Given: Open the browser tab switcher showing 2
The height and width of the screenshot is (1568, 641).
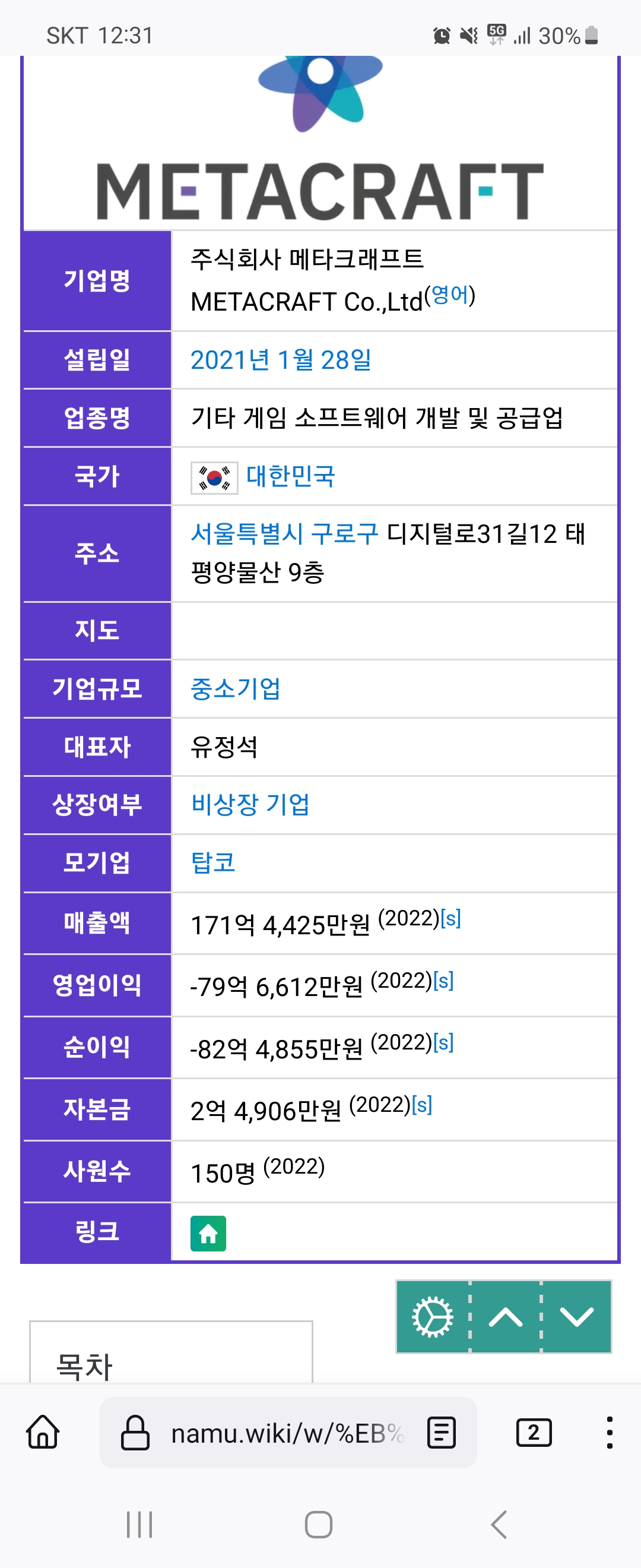Looking at the screenshot, I should 534,1432.
